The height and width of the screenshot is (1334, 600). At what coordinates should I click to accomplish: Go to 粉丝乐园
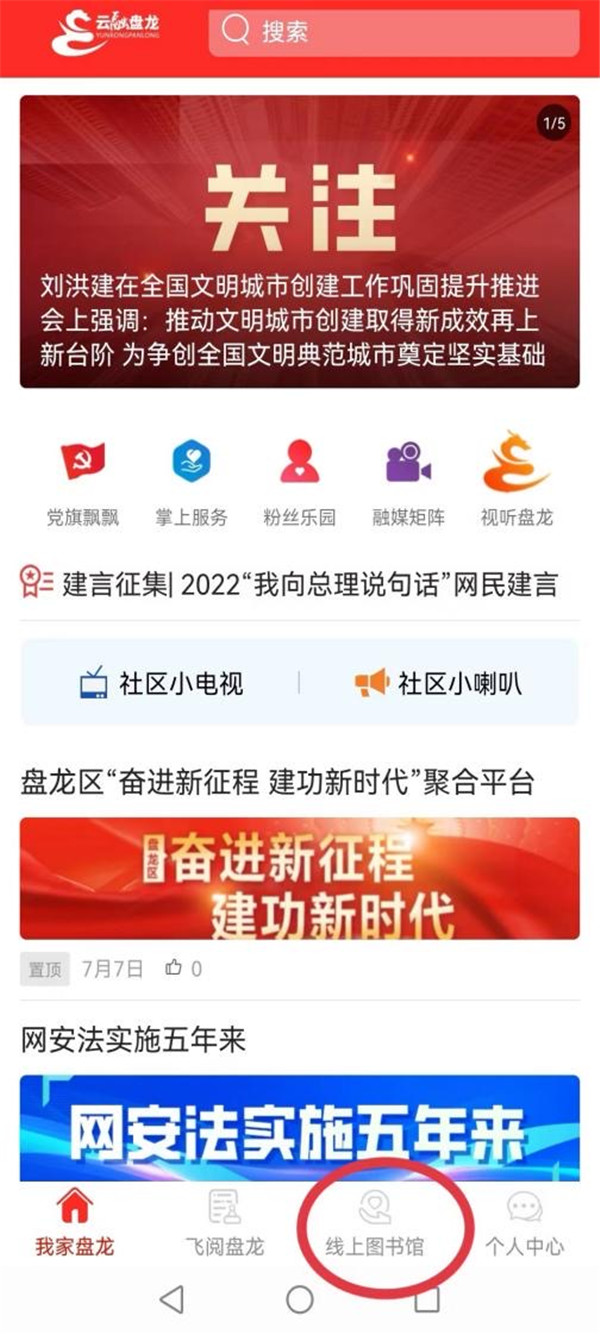tap(299, 481)
